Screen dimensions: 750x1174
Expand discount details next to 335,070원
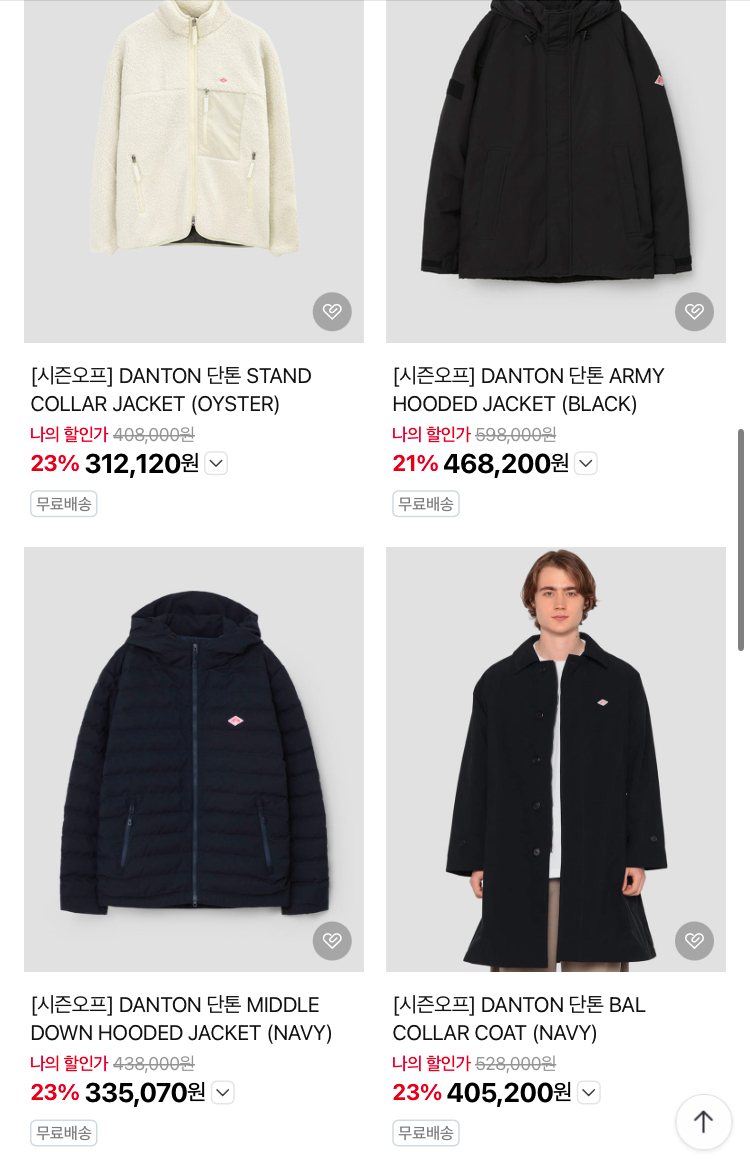223,1092
